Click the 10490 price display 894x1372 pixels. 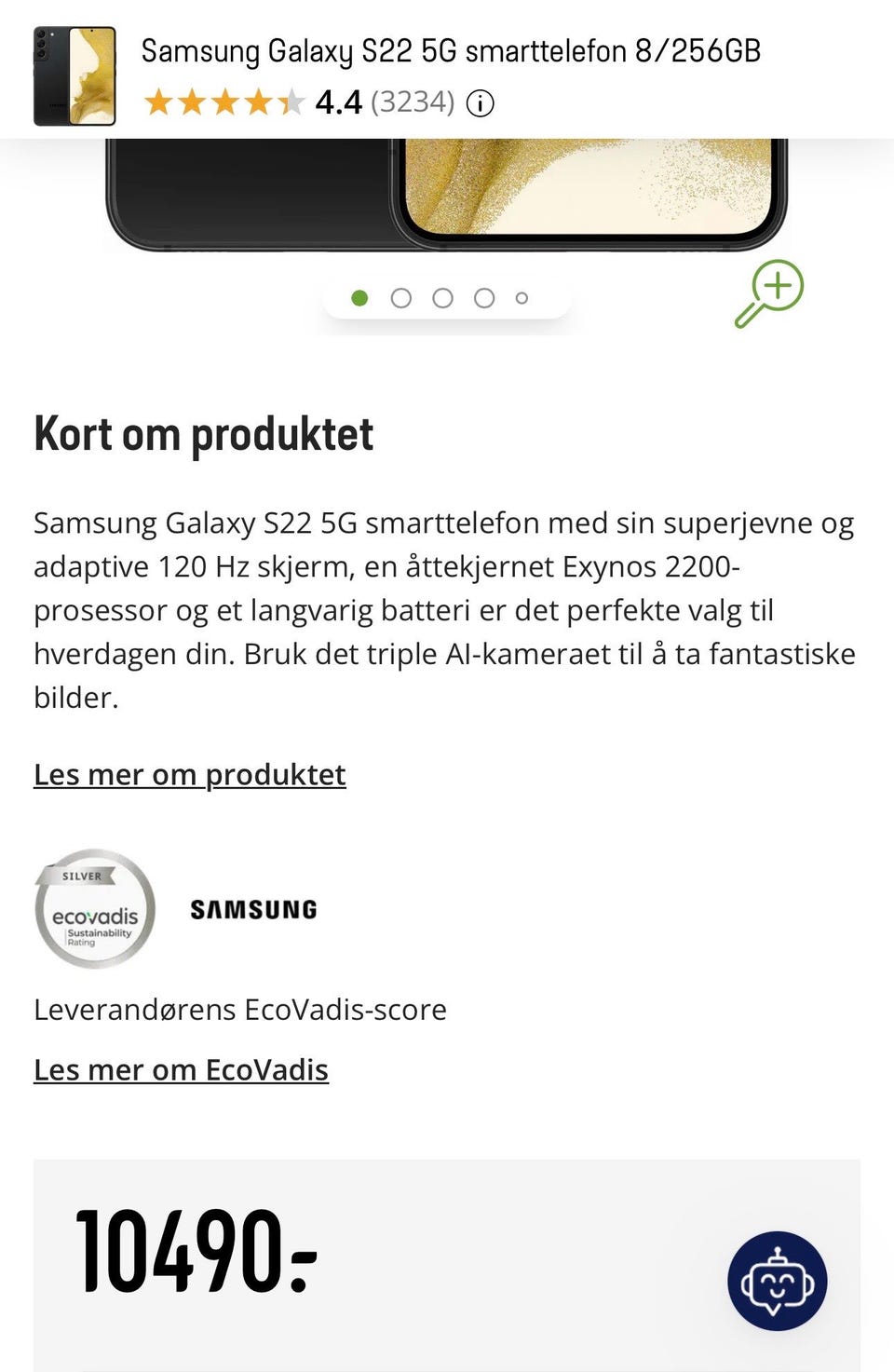click(x=191, y=1254)
